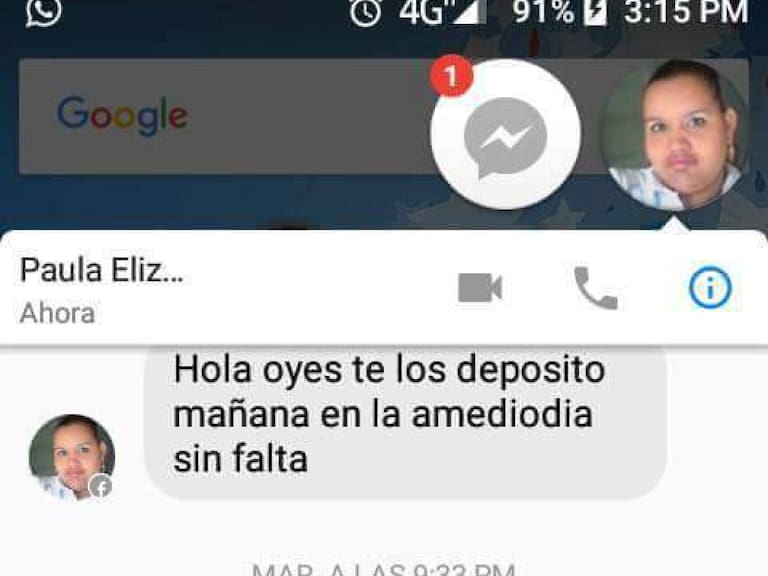Viewport: 768px width, 576px height.
Task: Open conversation info details
Action: point(710,288)
